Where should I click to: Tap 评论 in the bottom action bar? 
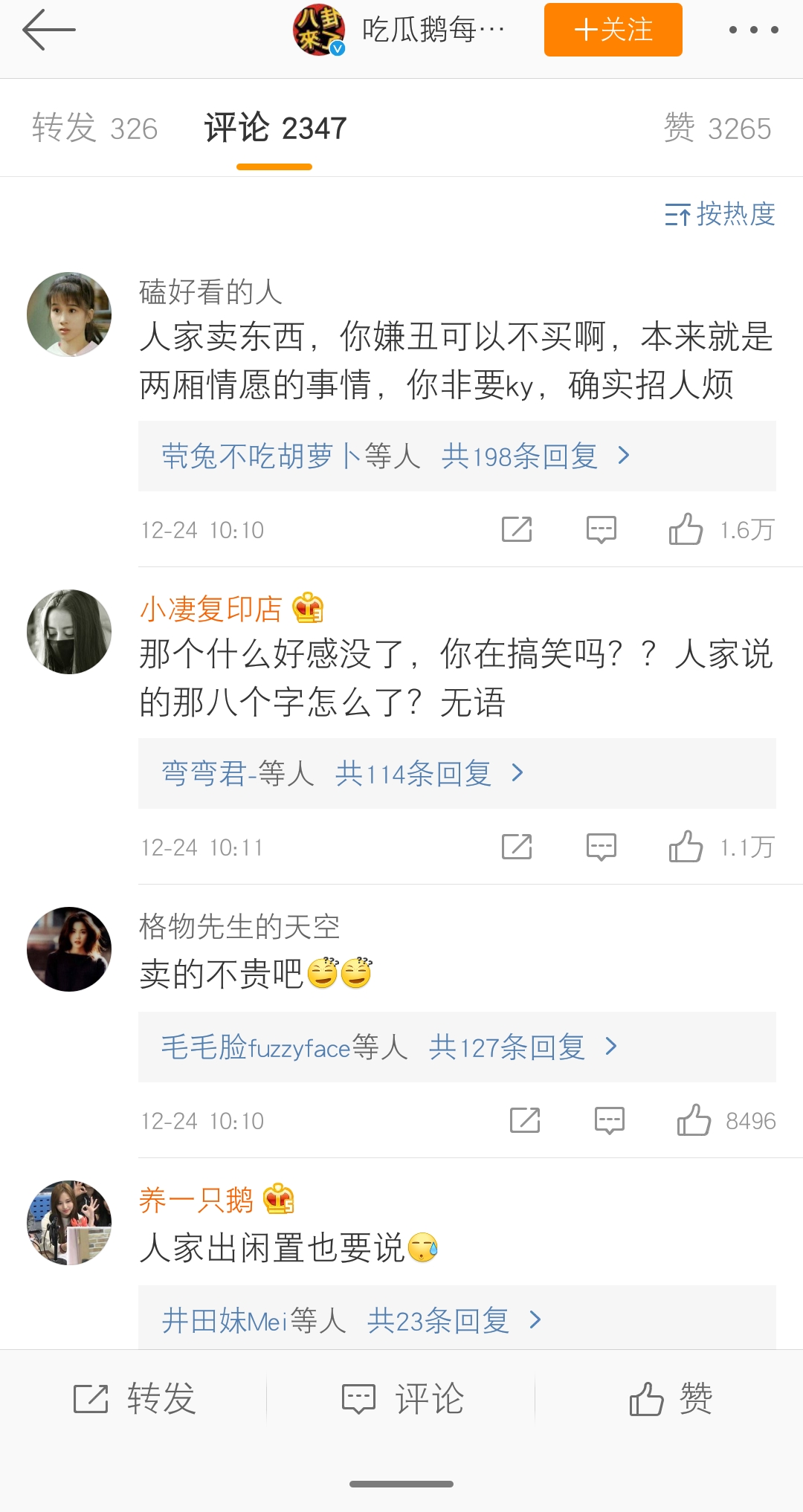point(401,1399)
